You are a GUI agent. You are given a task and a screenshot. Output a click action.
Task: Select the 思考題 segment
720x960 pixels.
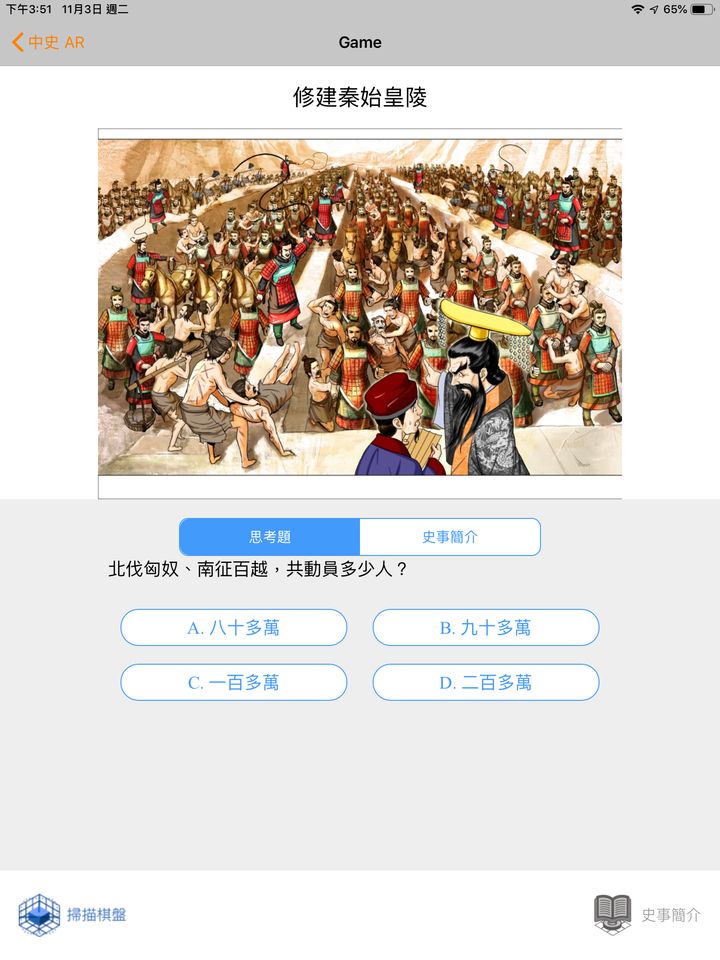(270, 537)
